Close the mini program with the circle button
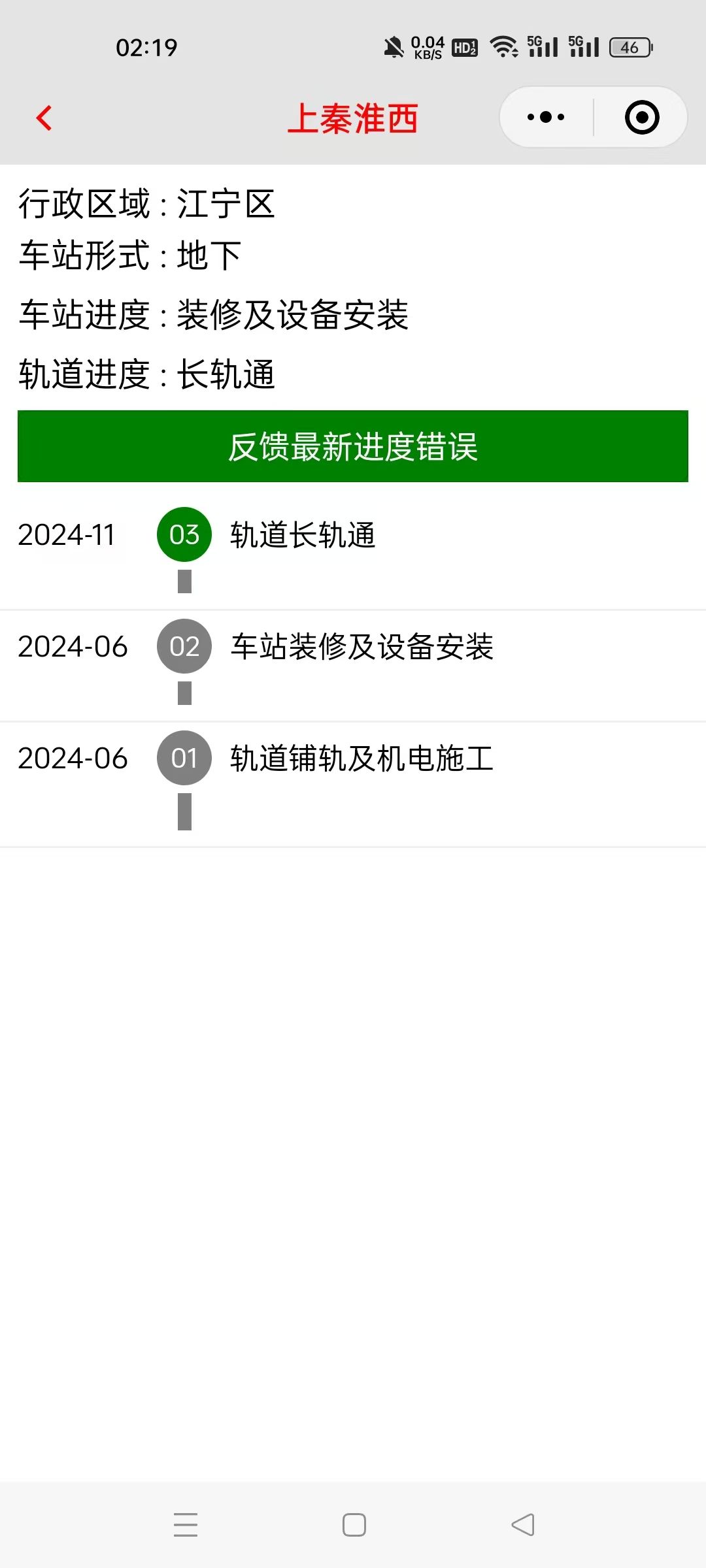Viewport: 706px width, 1568px height. 641,118
